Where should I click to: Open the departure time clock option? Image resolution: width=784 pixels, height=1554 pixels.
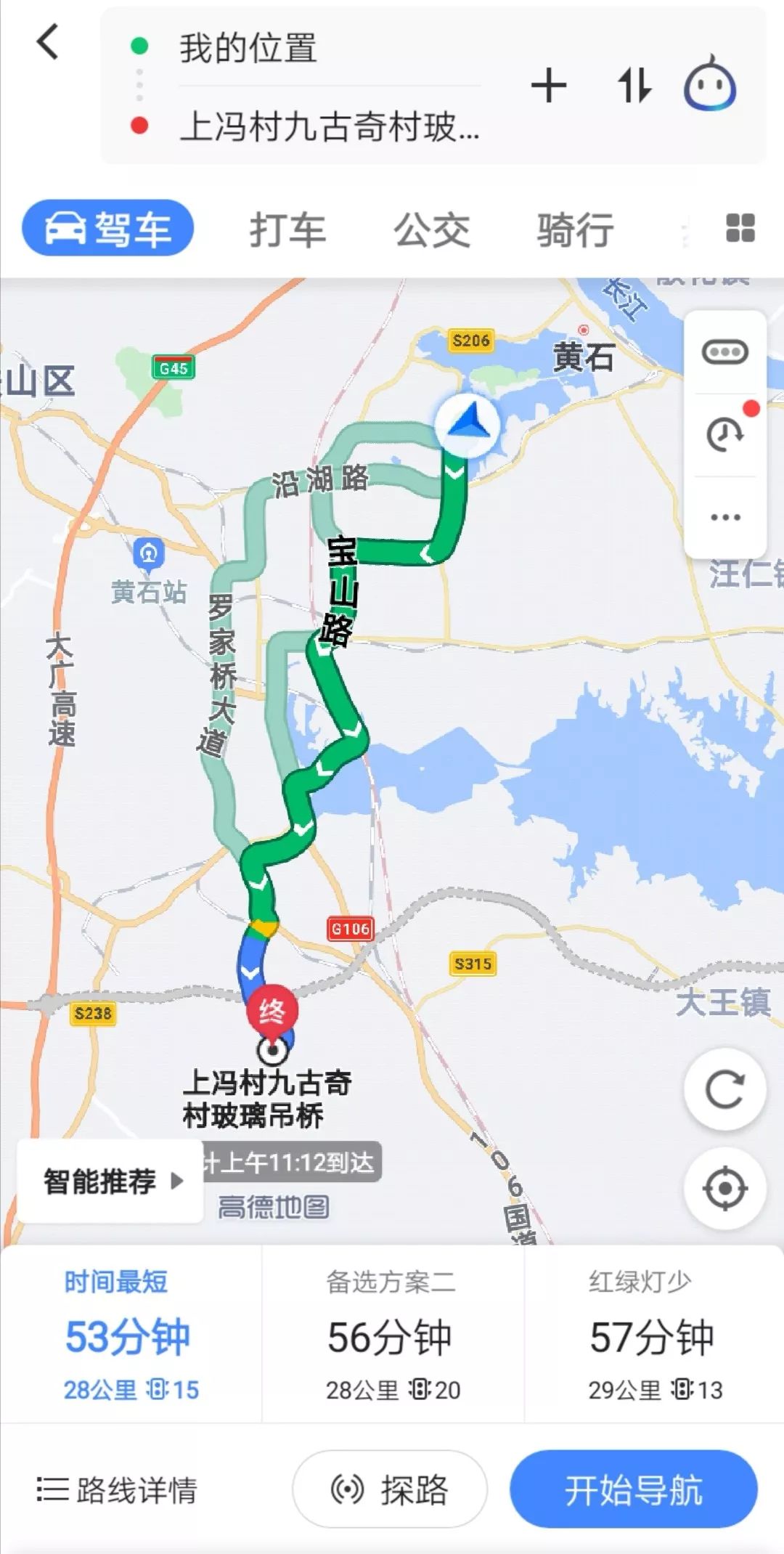click(x=725, y=434)
